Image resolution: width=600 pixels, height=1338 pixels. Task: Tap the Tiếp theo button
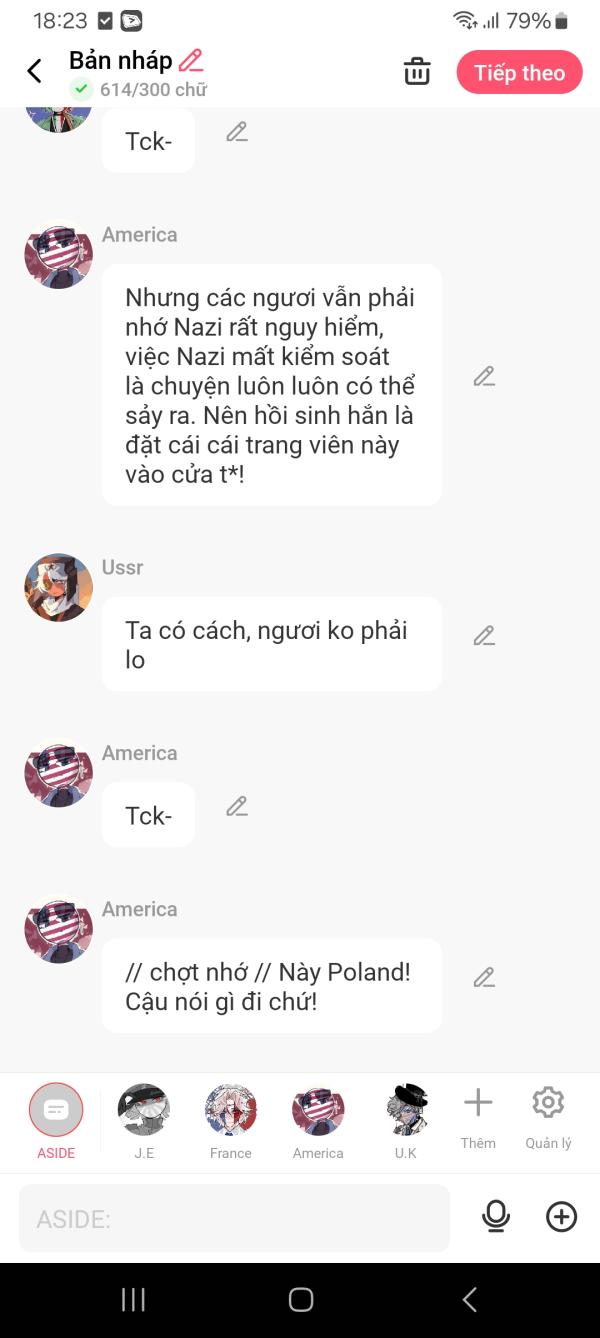point(519,72)
